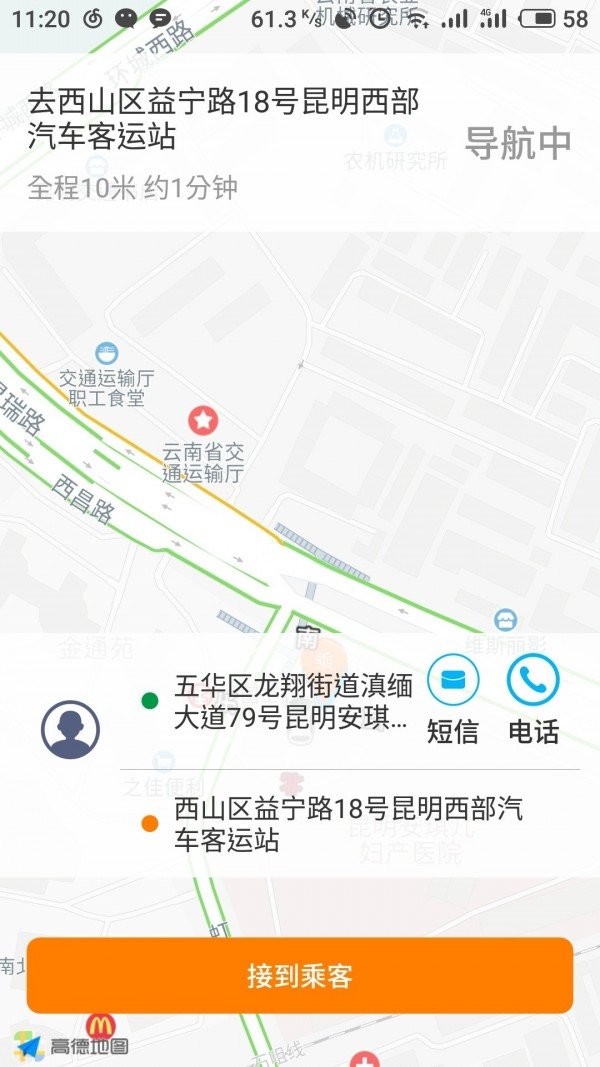The width and height of the screenshot is (600, 1067).
Task: Tap the 接到乘客 button
Action: (300, 976)
